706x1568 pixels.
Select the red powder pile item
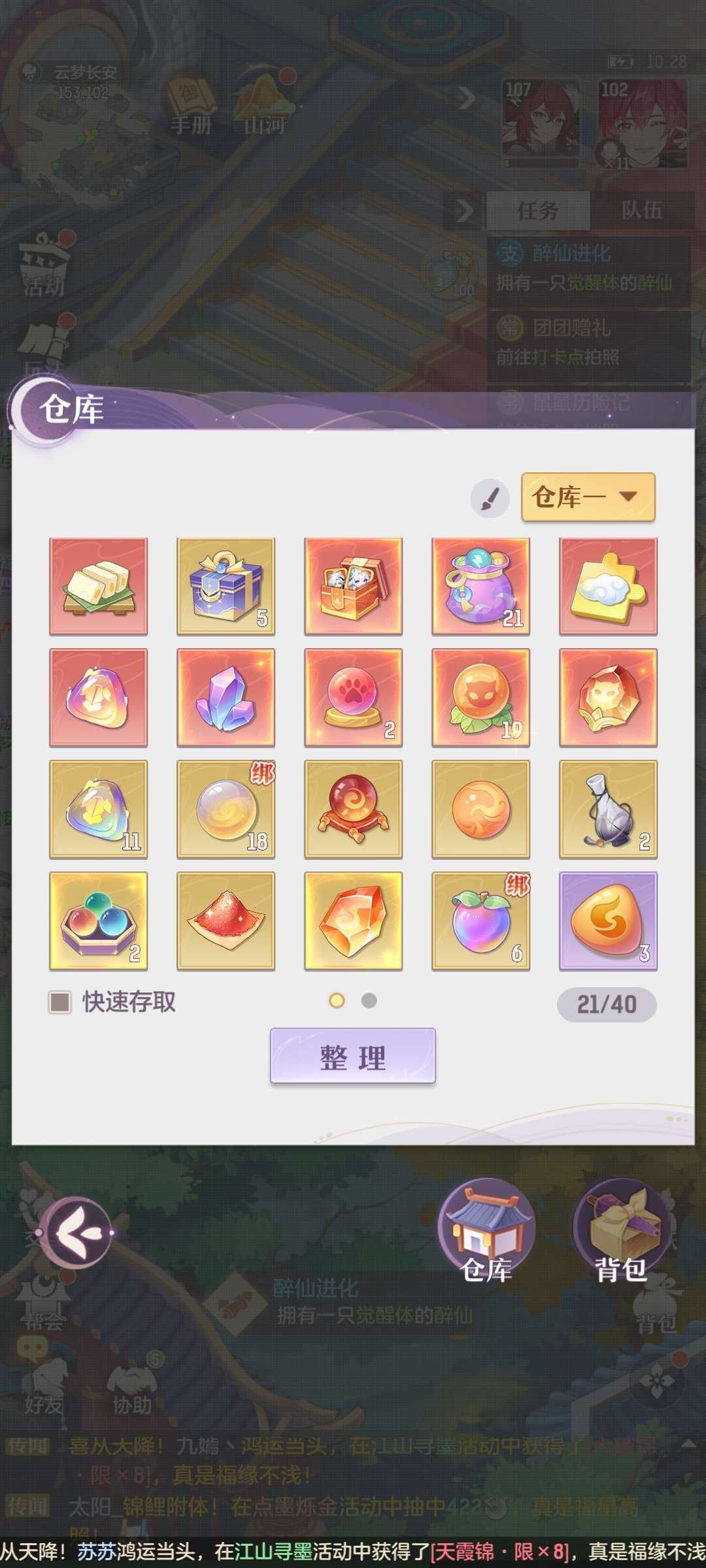coord(226,921)
